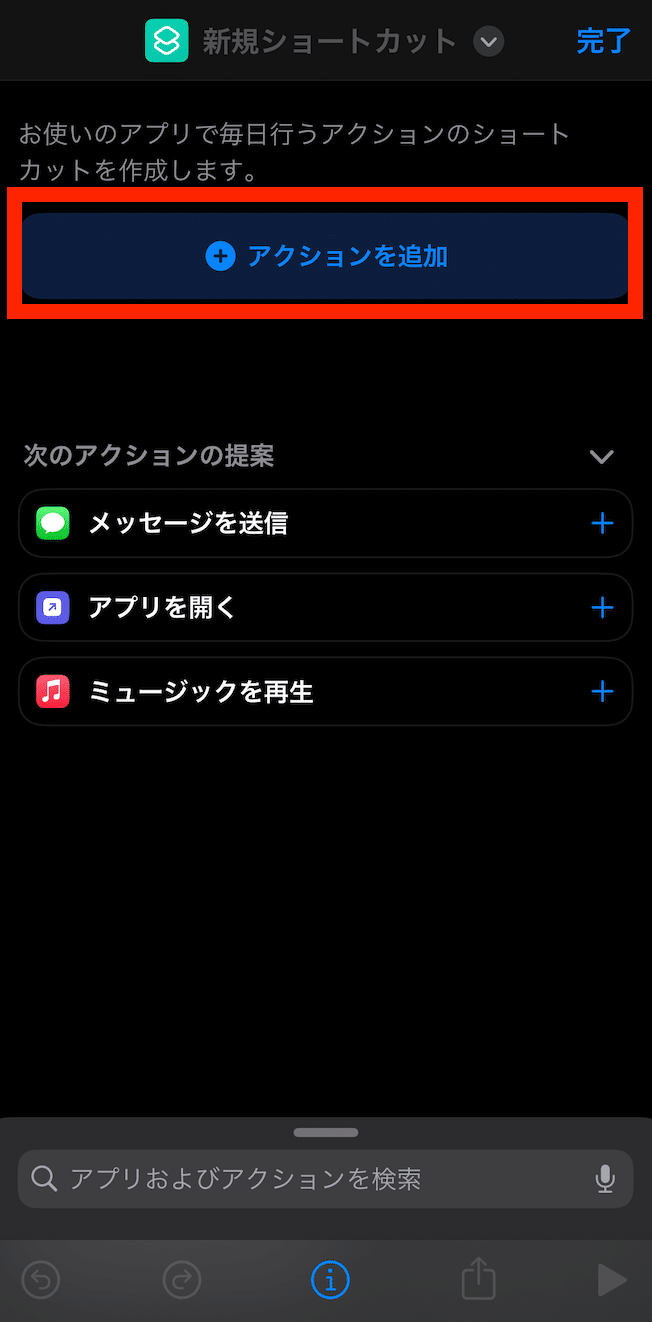652x1322 pixels.
Task: Tap the アクションを追加 button
Action: pyautogui.click(x=326, y=257)
